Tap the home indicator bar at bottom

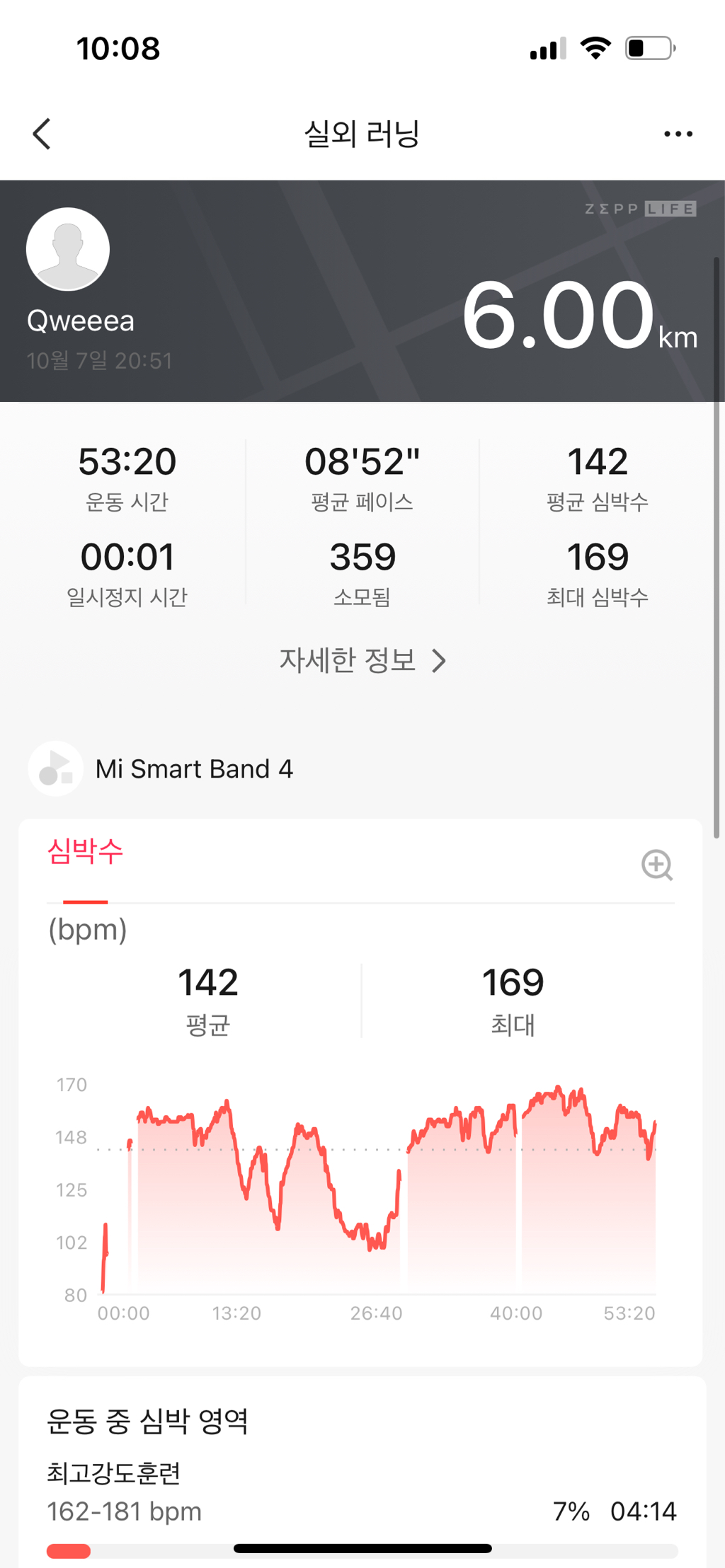362,1549
